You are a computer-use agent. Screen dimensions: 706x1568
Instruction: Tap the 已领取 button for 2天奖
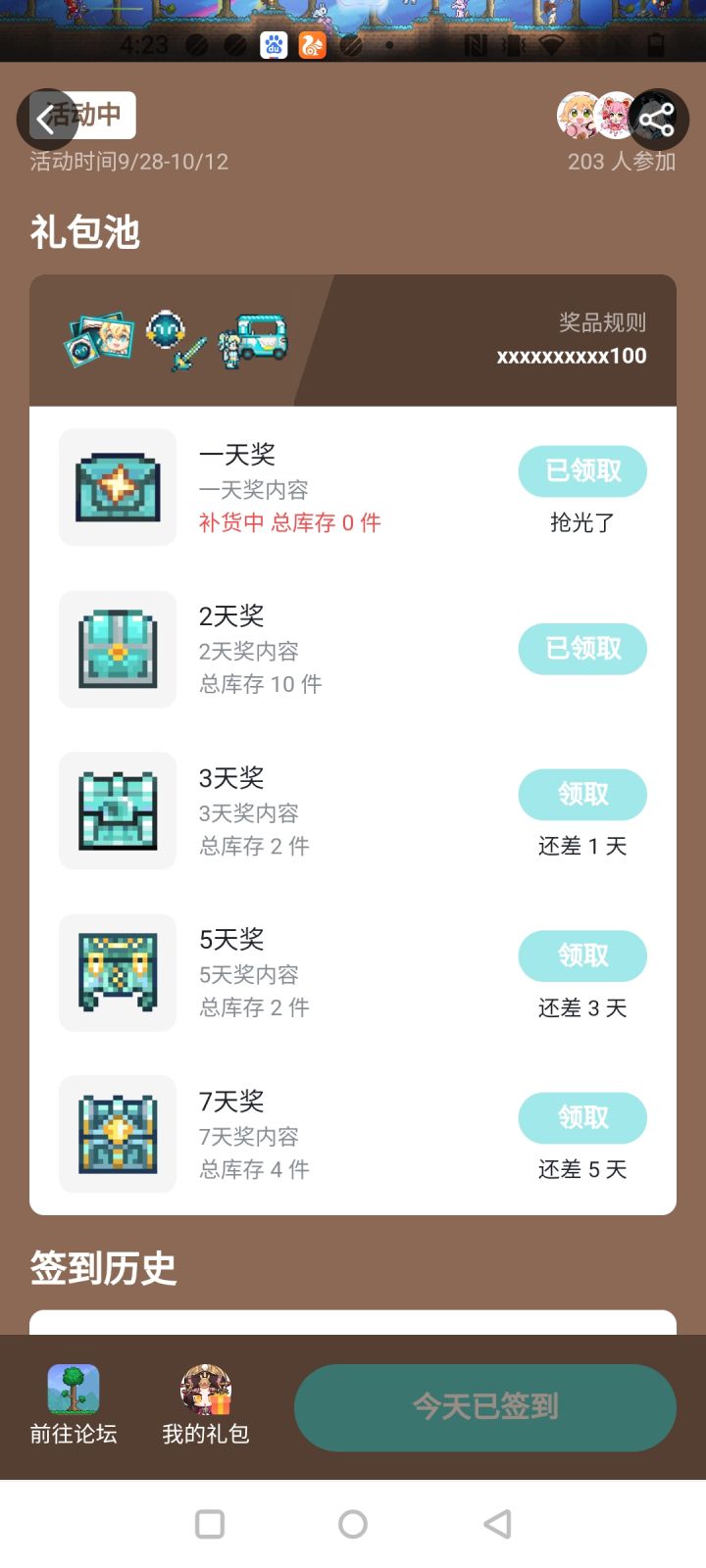click(x=582, y=649)
